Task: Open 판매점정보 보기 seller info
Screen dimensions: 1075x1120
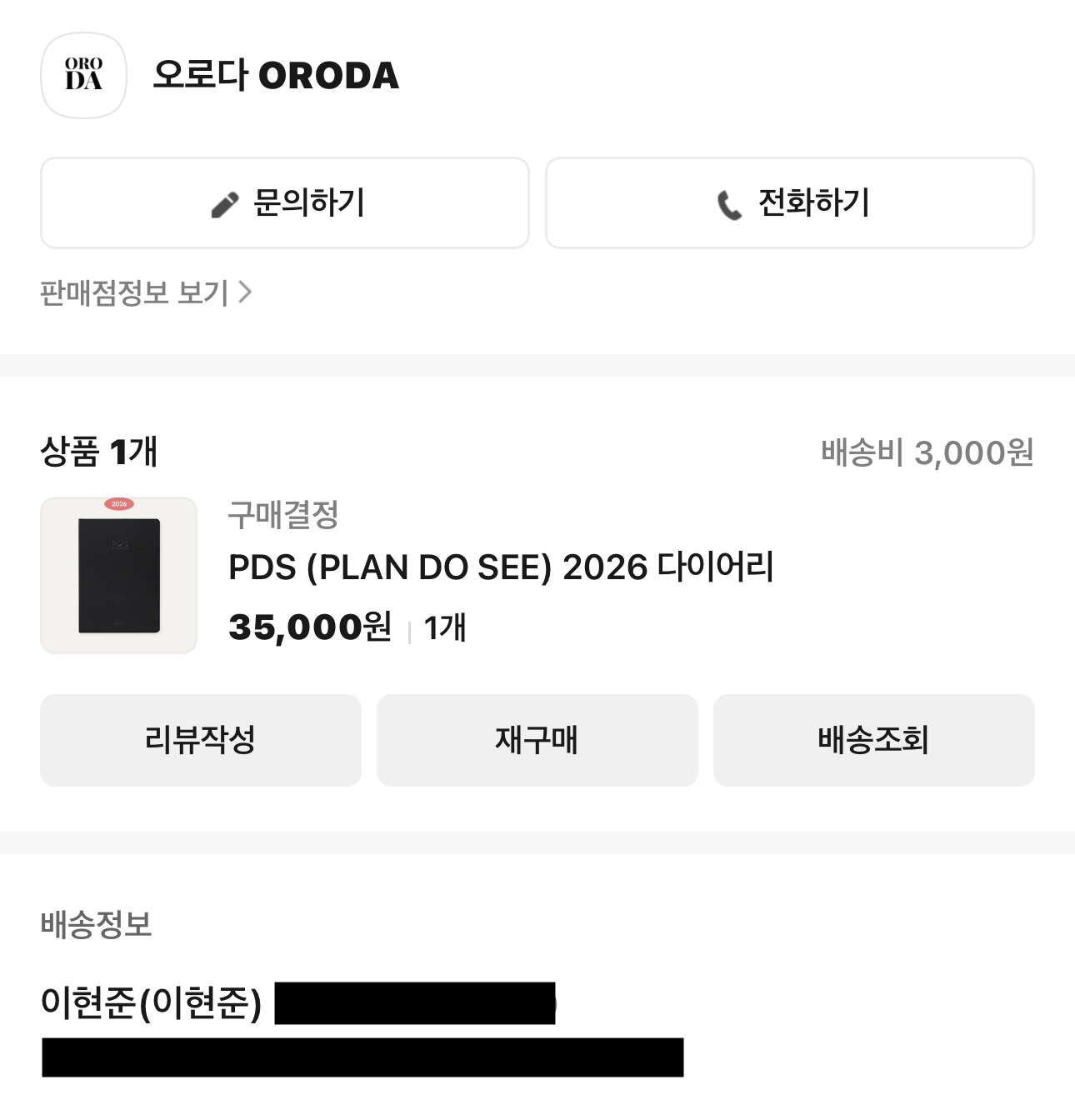Action: pyautogui.click(x=146, y=292)
